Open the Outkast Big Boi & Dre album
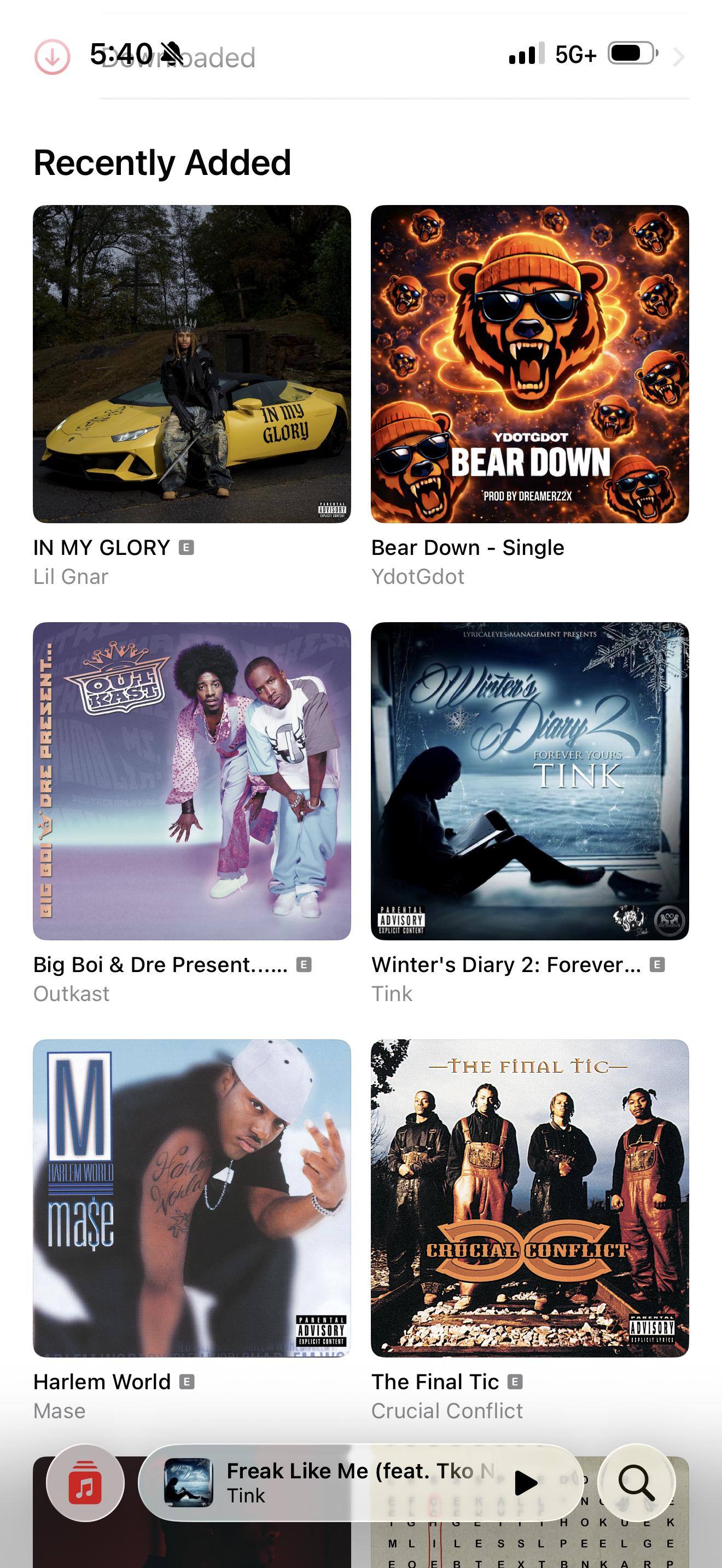Image resolution: width=722 pixels, height=1568 pixels. pos(192,780)
